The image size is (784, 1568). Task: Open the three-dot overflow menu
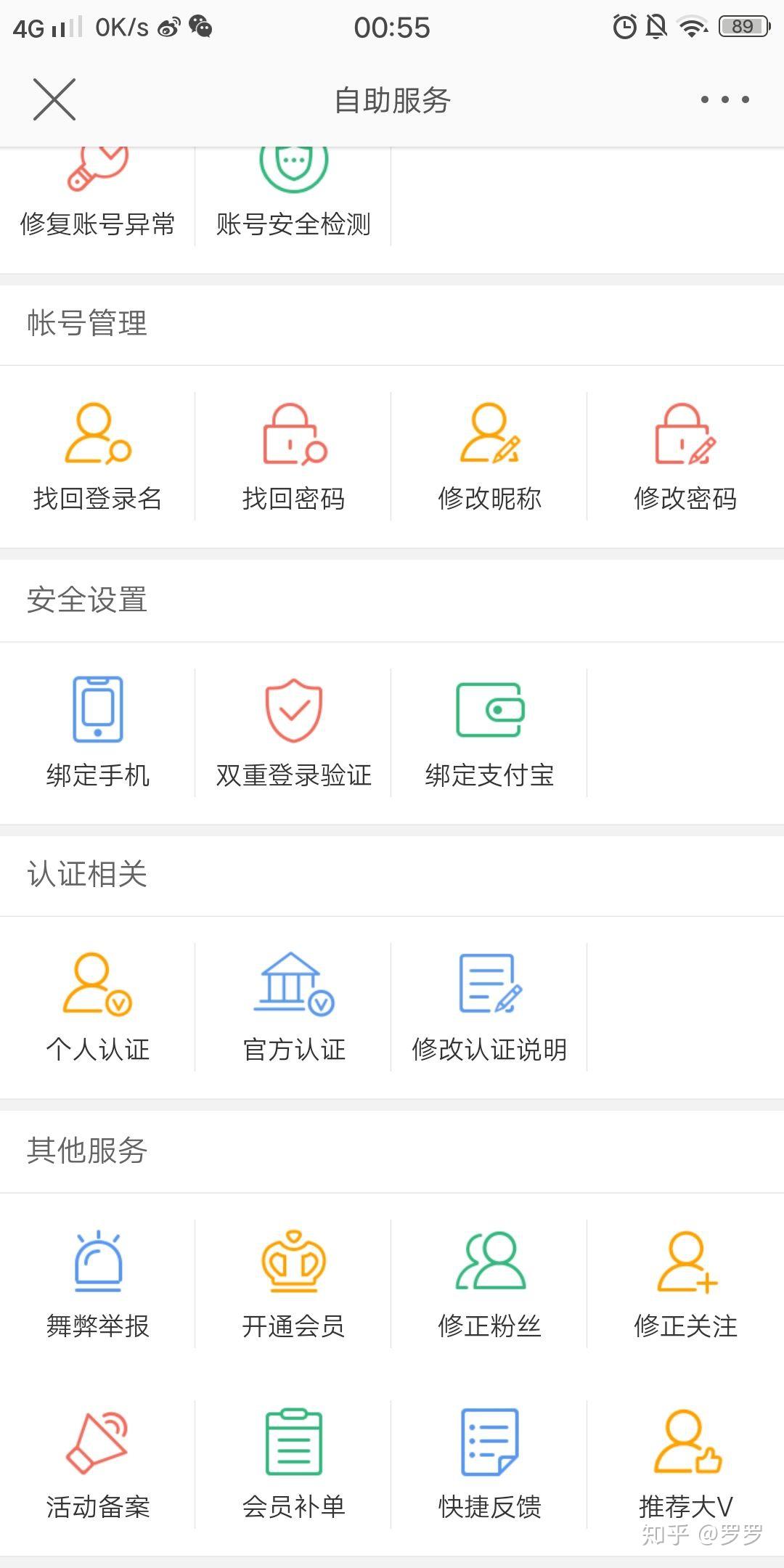coord(724,99)
